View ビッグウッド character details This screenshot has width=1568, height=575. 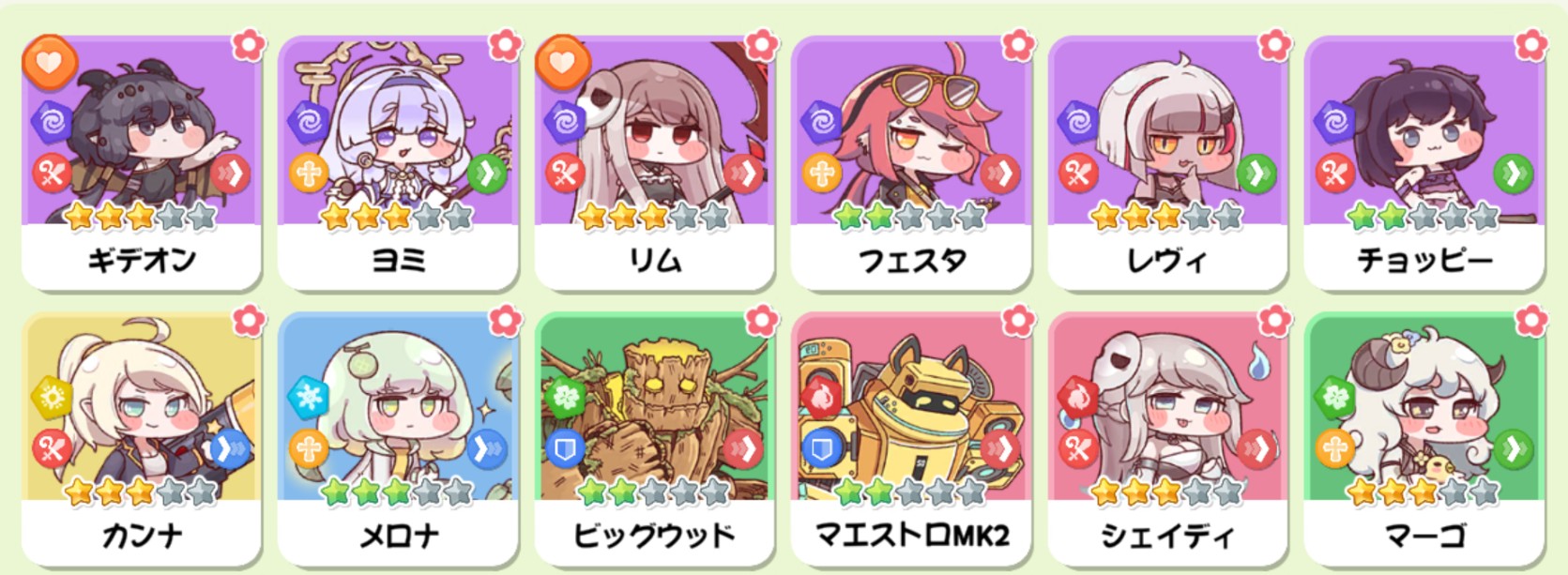654,439
